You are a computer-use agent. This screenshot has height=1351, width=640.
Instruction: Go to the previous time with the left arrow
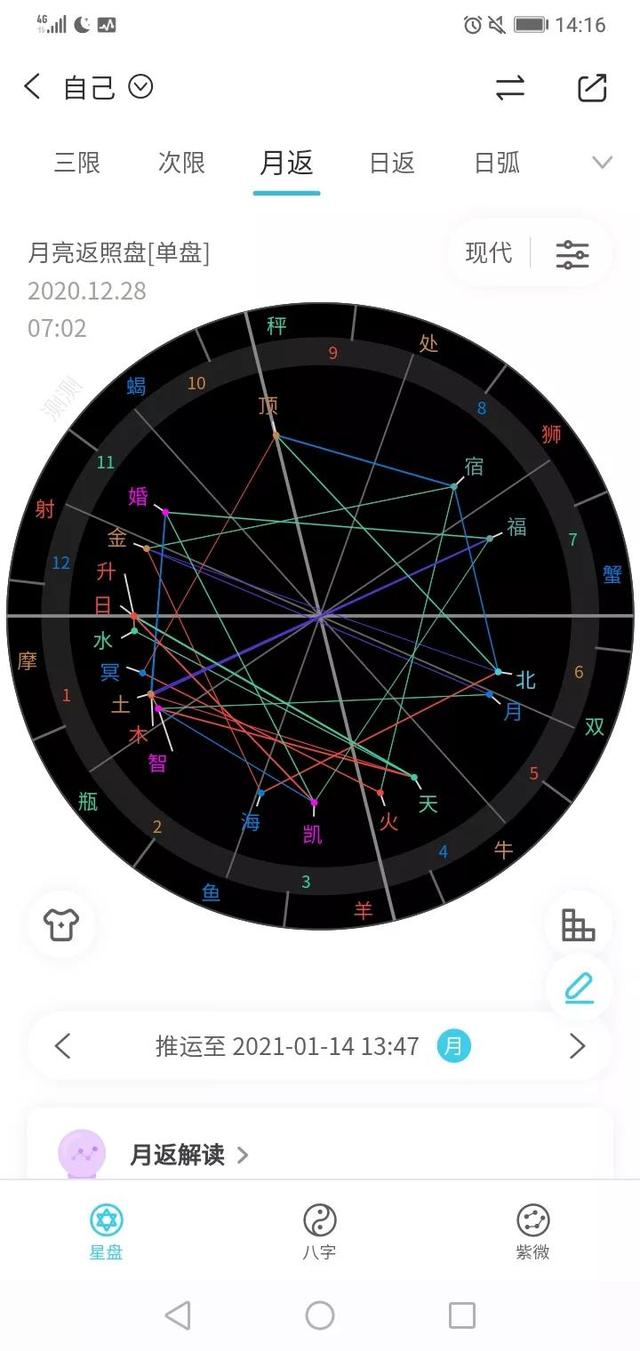[x=63, y=1047]
